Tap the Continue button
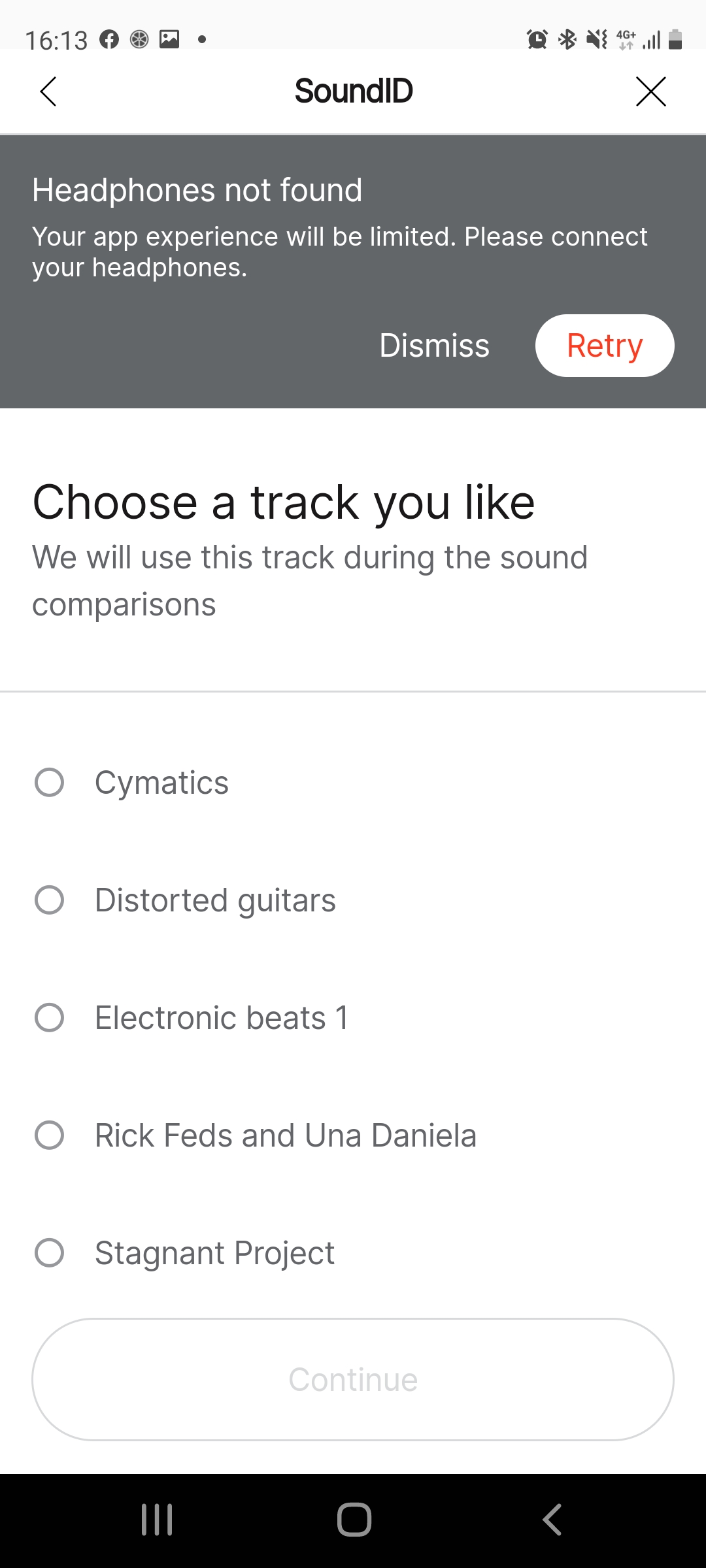 point(353,1379)
